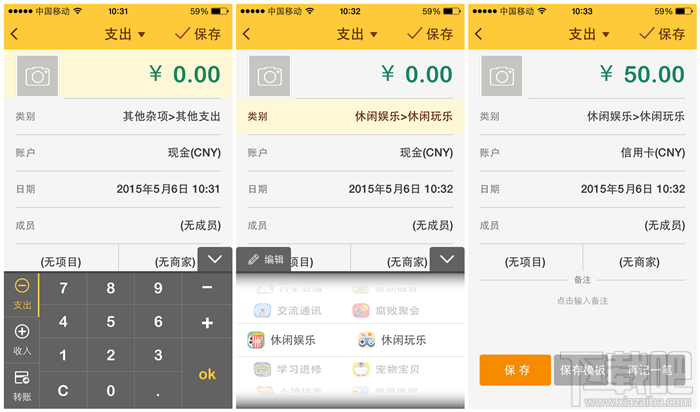Tap the decimal point key
Image resolution: width=700 pixels, height=412 pixels.
(x=158, y=391)
